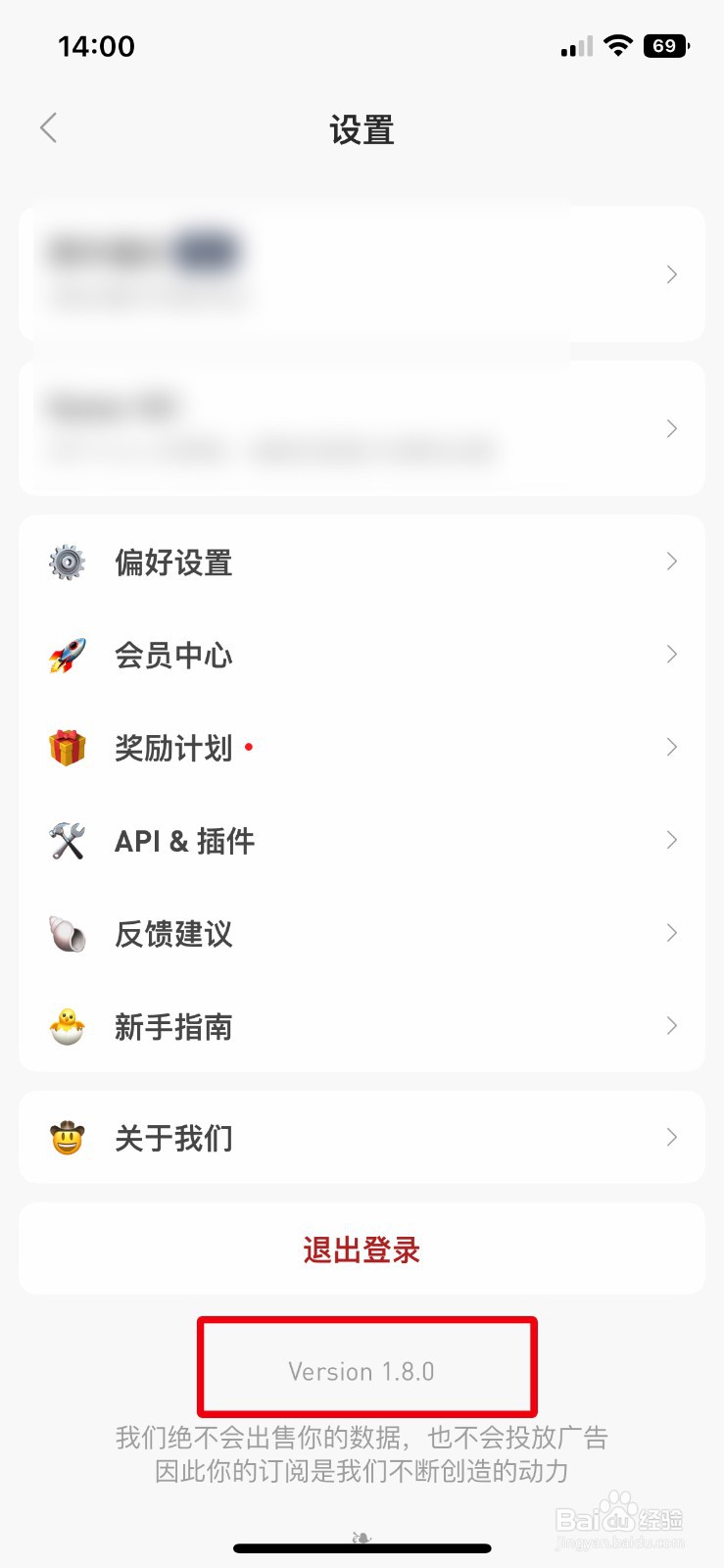Open the blurred account profile card
Screen dimensions: 724x1568
tap(362, 273)
